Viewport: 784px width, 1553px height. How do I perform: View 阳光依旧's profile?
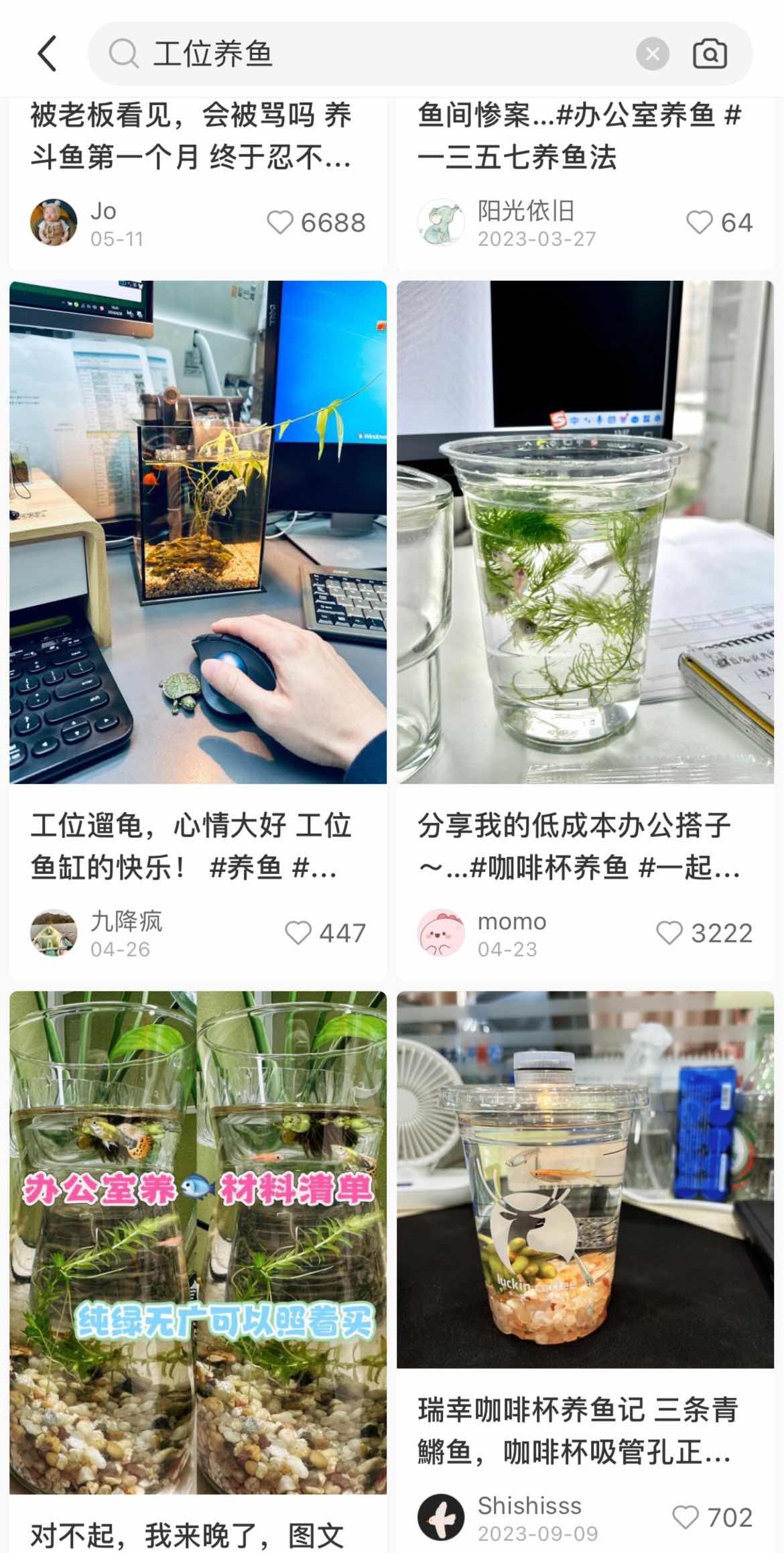[x=441, y=223]
